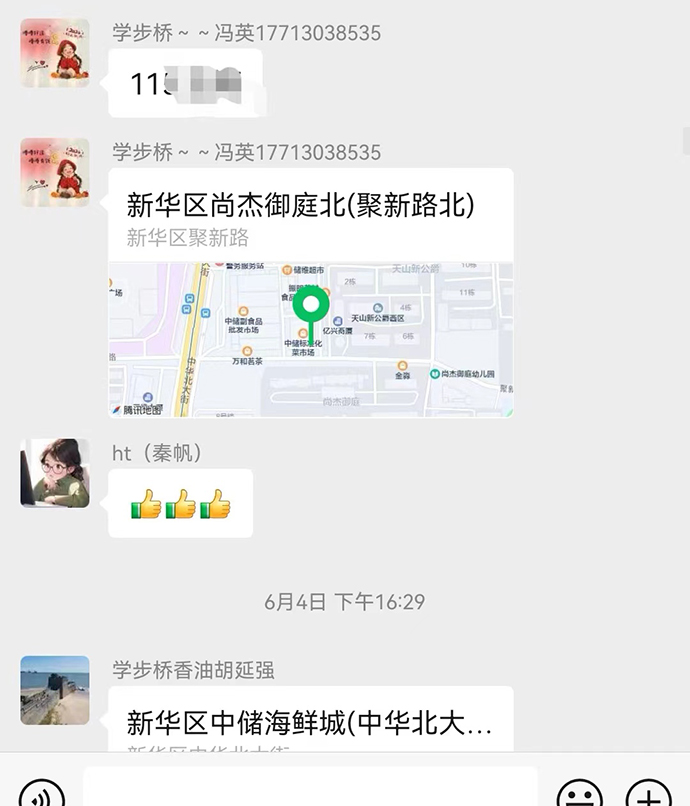Focus the message text field
Viewport: 690px width, 806px height.
pyautogui.click(x=310, y=790)
